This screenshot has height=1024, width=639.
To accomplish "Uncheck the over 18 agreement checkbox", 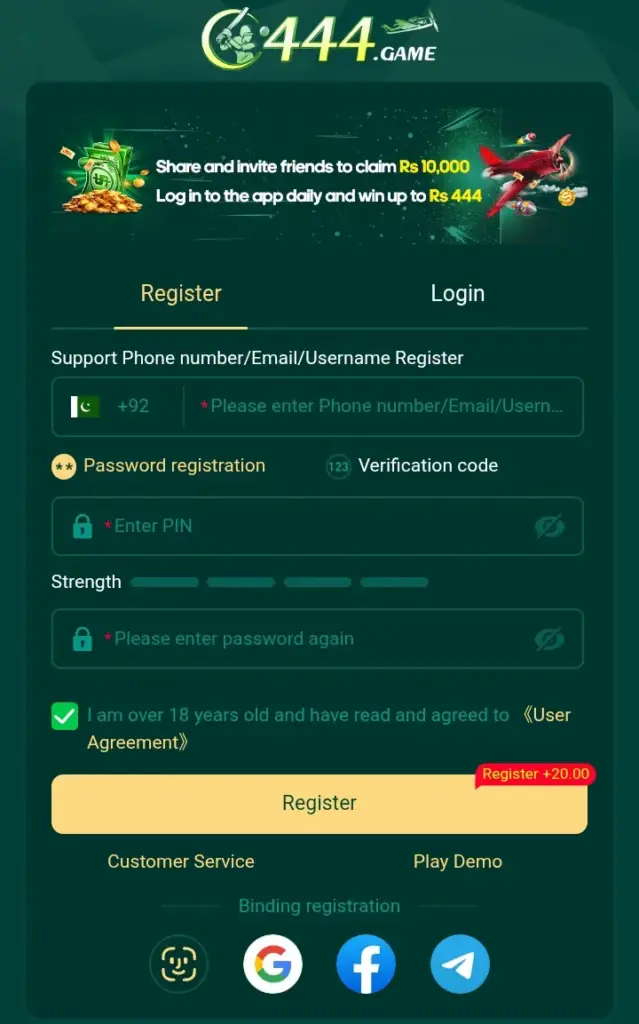I will click(x=65, y=716).
